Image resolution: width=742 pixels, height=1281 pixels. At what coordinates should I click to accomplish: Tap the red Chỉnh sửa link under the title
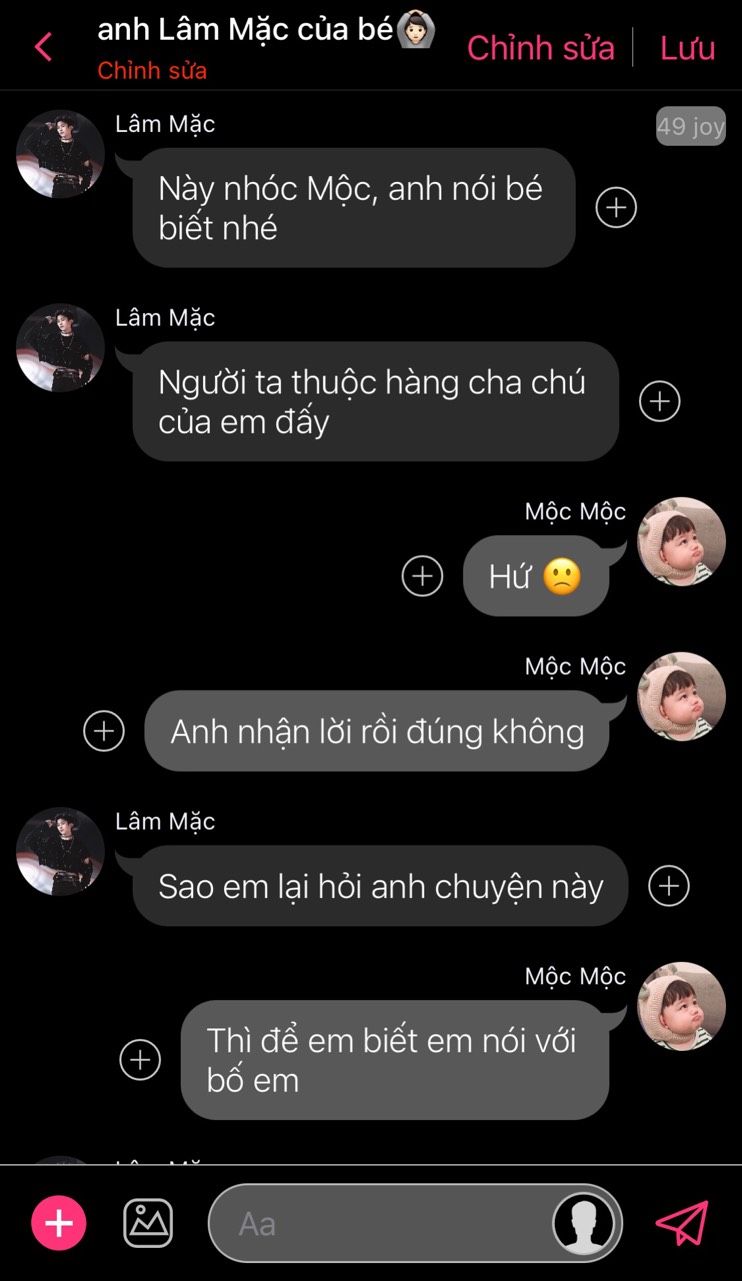152,71
